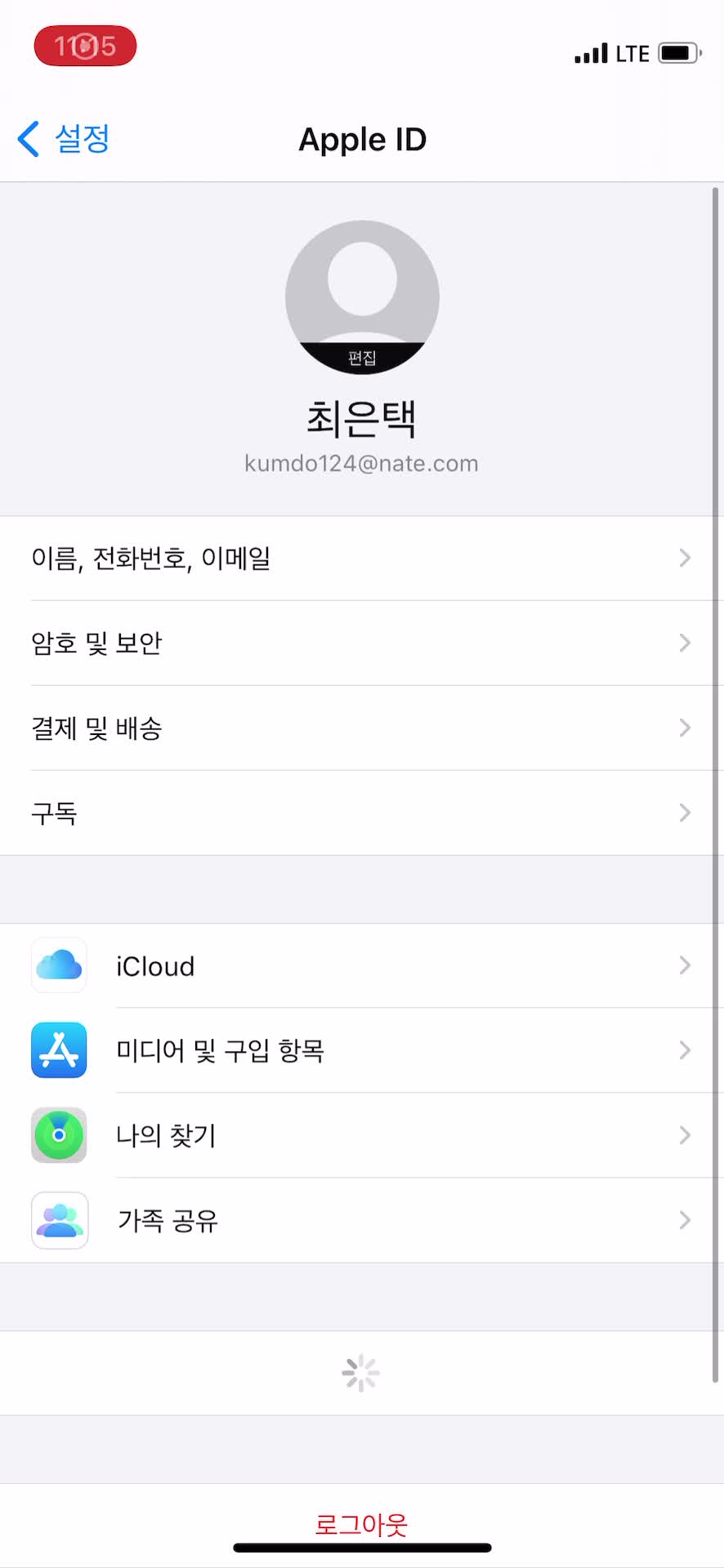724x1568 pixels.
Task: Tap the red screen recording indicator
Action: pos(85,47)
